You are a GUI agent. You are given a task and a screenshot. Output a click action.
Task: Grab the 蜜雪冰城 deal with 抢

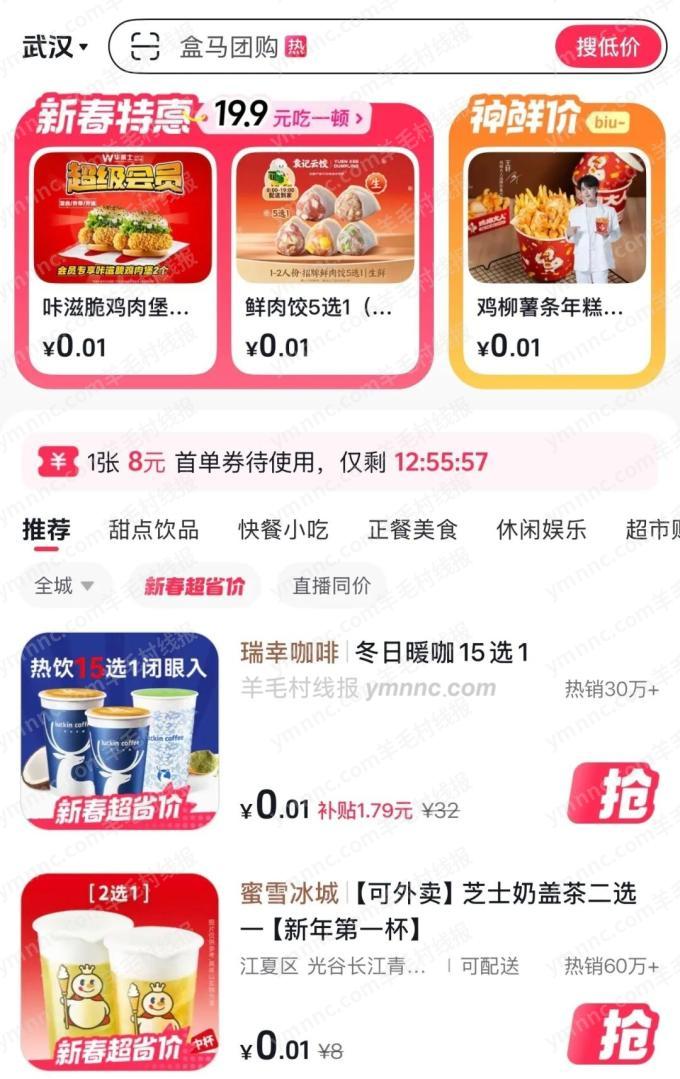pos(613,1035)
